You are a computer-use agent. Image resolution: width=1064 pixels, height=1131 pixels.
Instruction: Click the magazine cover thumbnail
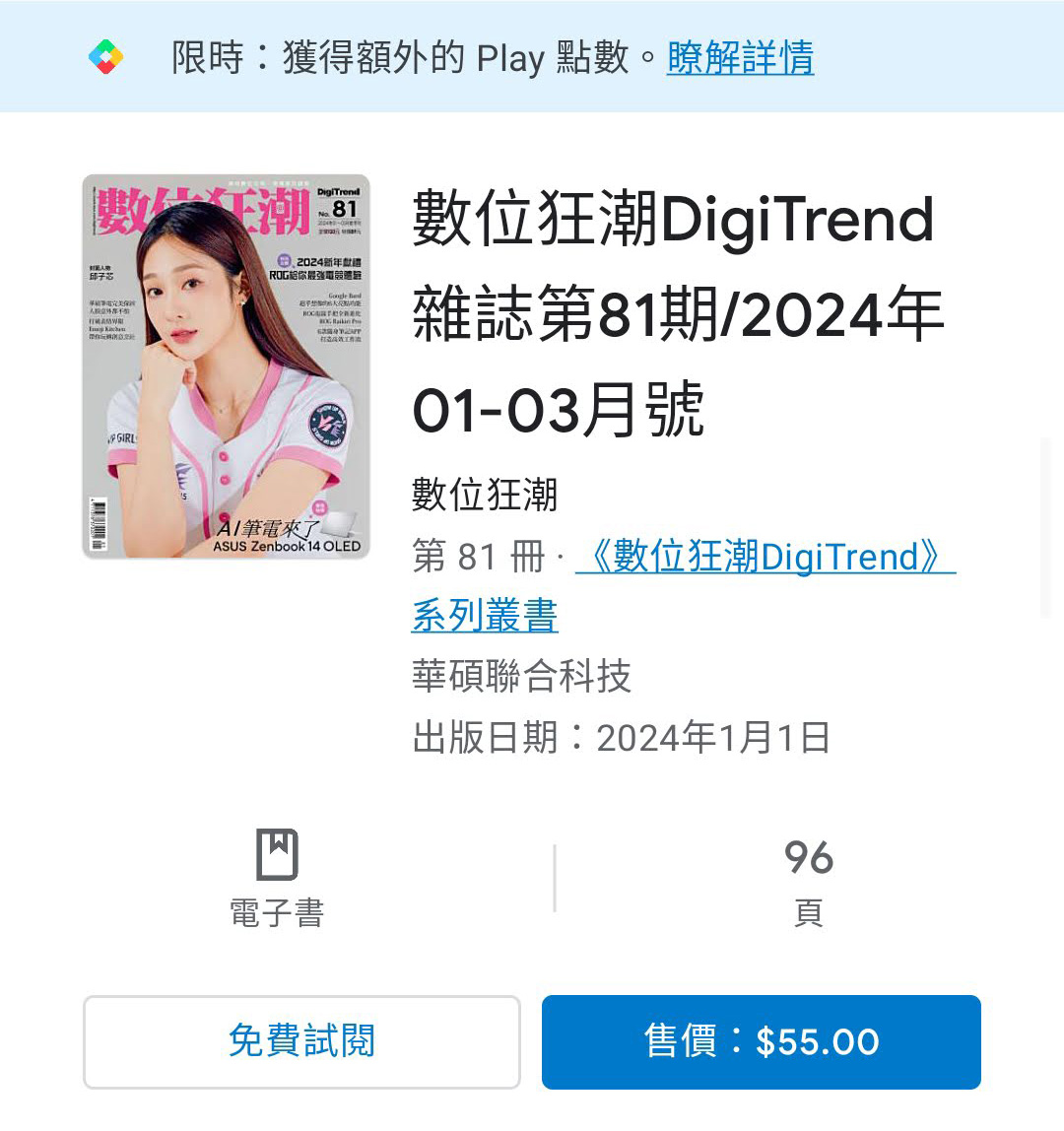(226, 366)
